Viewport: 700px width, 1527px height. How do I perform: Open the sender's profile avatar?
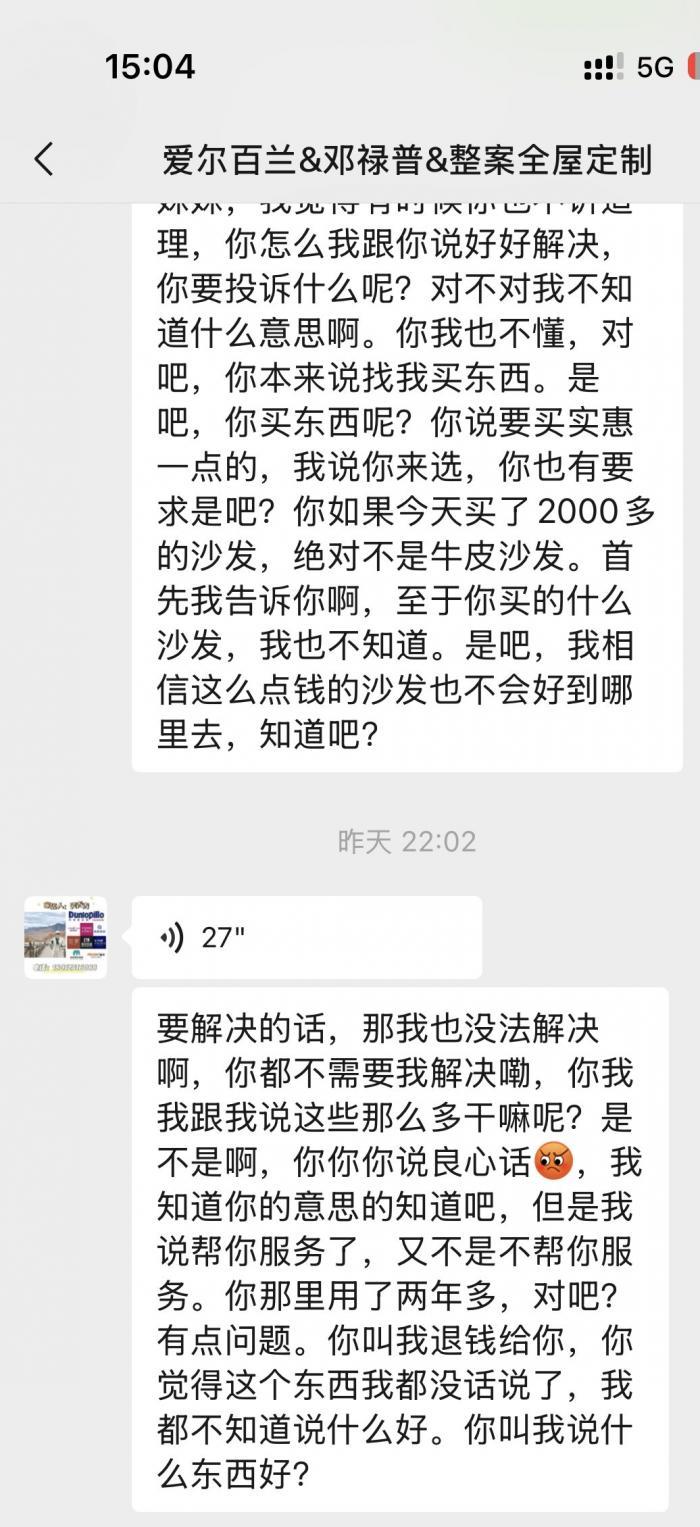tap(66, 937)
